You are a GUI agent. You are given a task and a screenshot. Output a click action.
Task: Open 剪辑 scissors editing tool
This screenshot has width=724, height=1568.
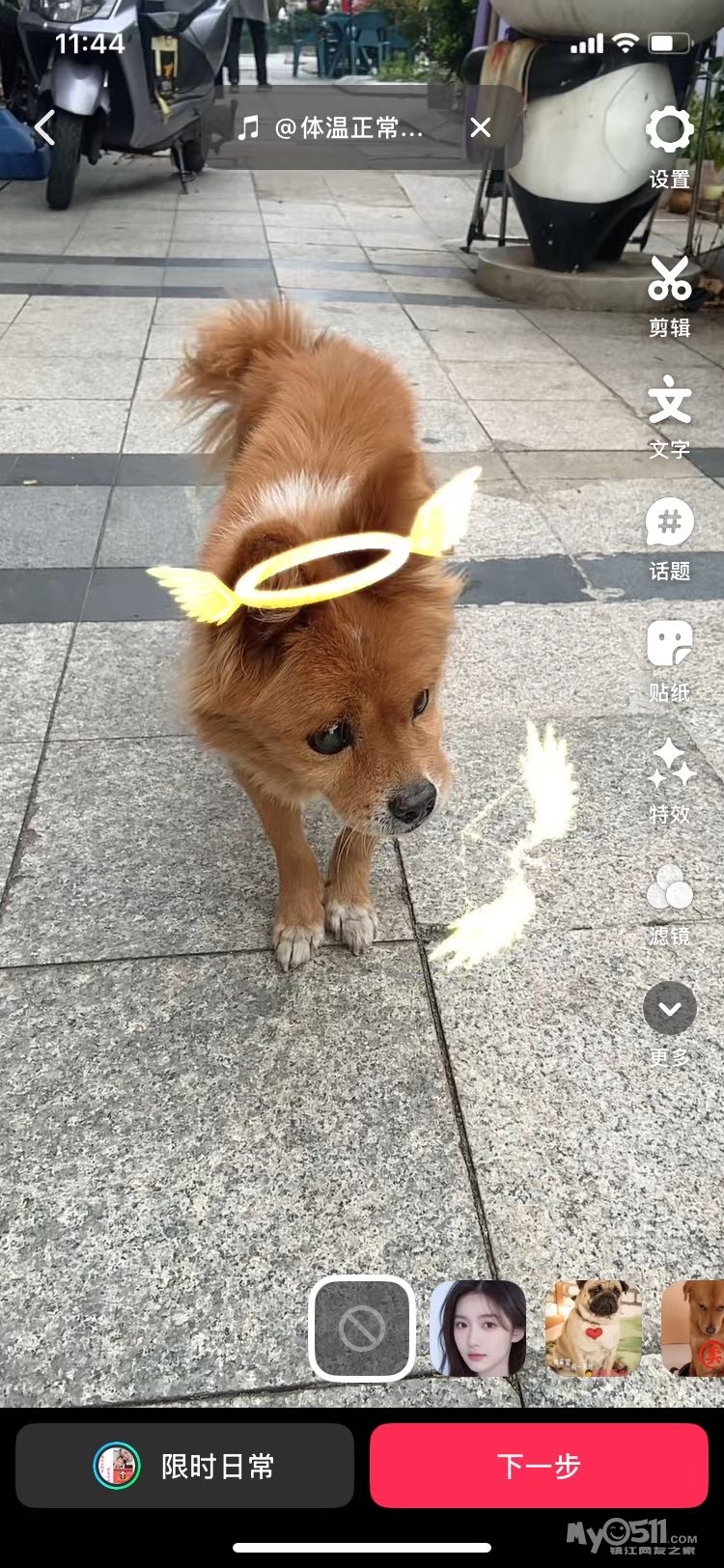[669, 296]
